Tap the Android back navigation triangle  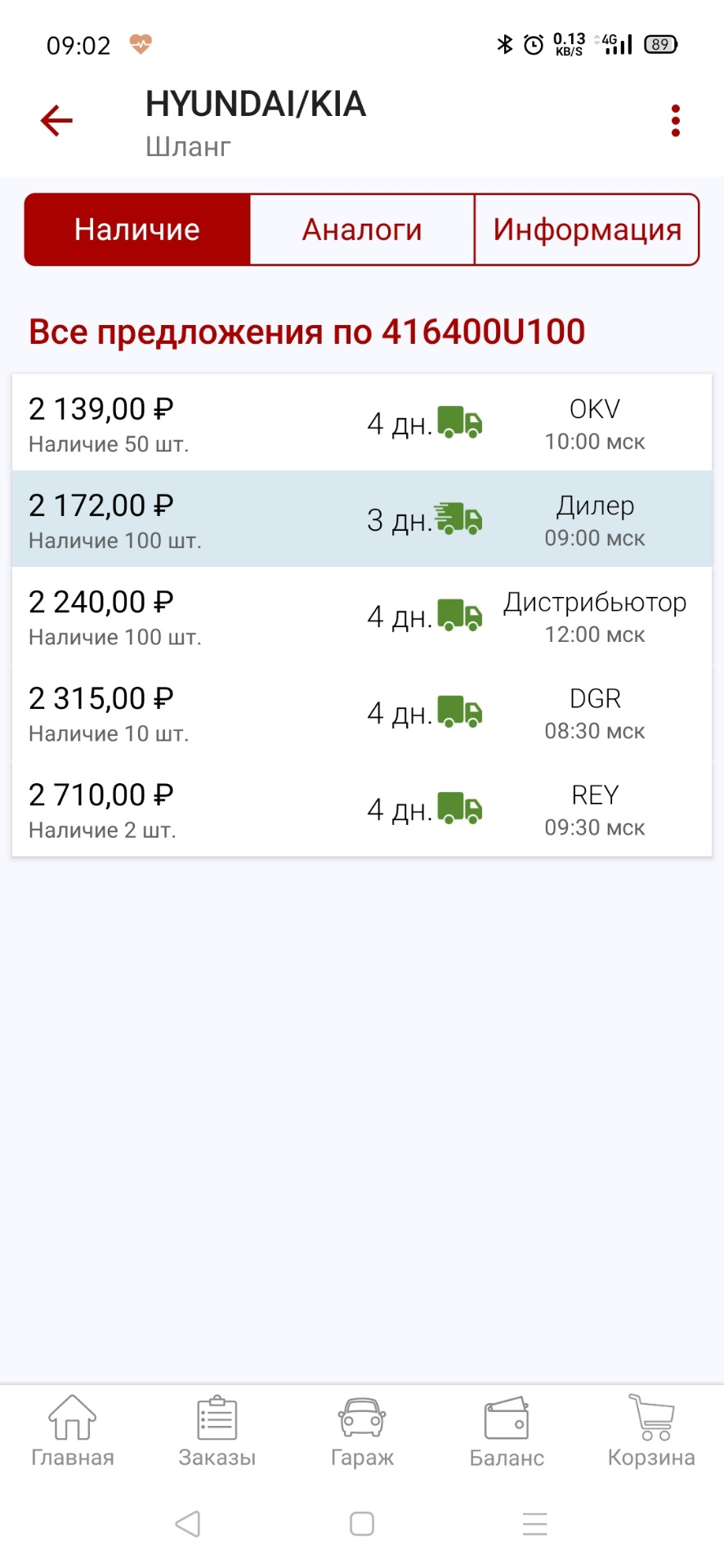[x=188, y=1524]
